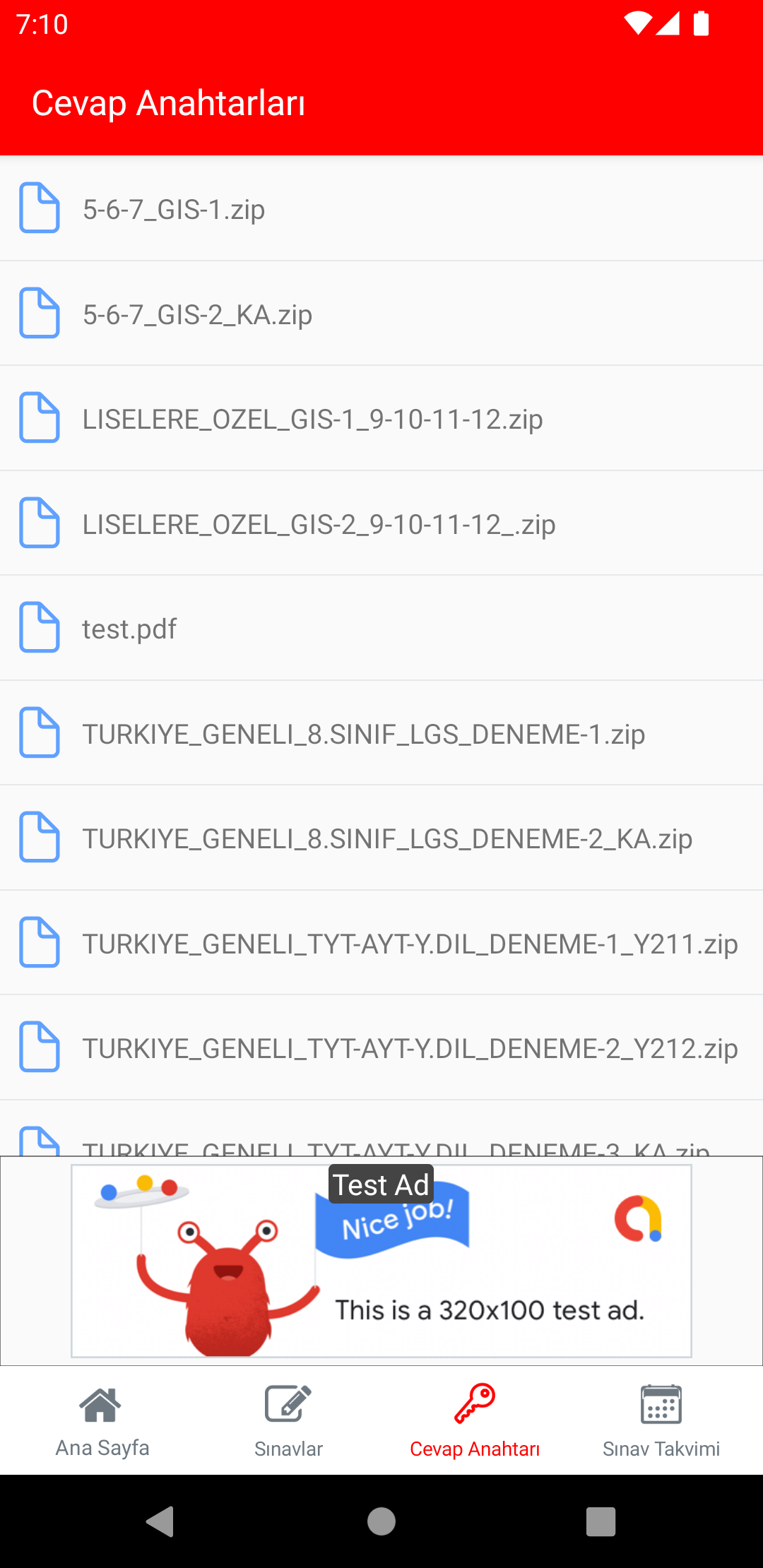Open the Sınav Takvimi tab

click(x=661, y=1421)
